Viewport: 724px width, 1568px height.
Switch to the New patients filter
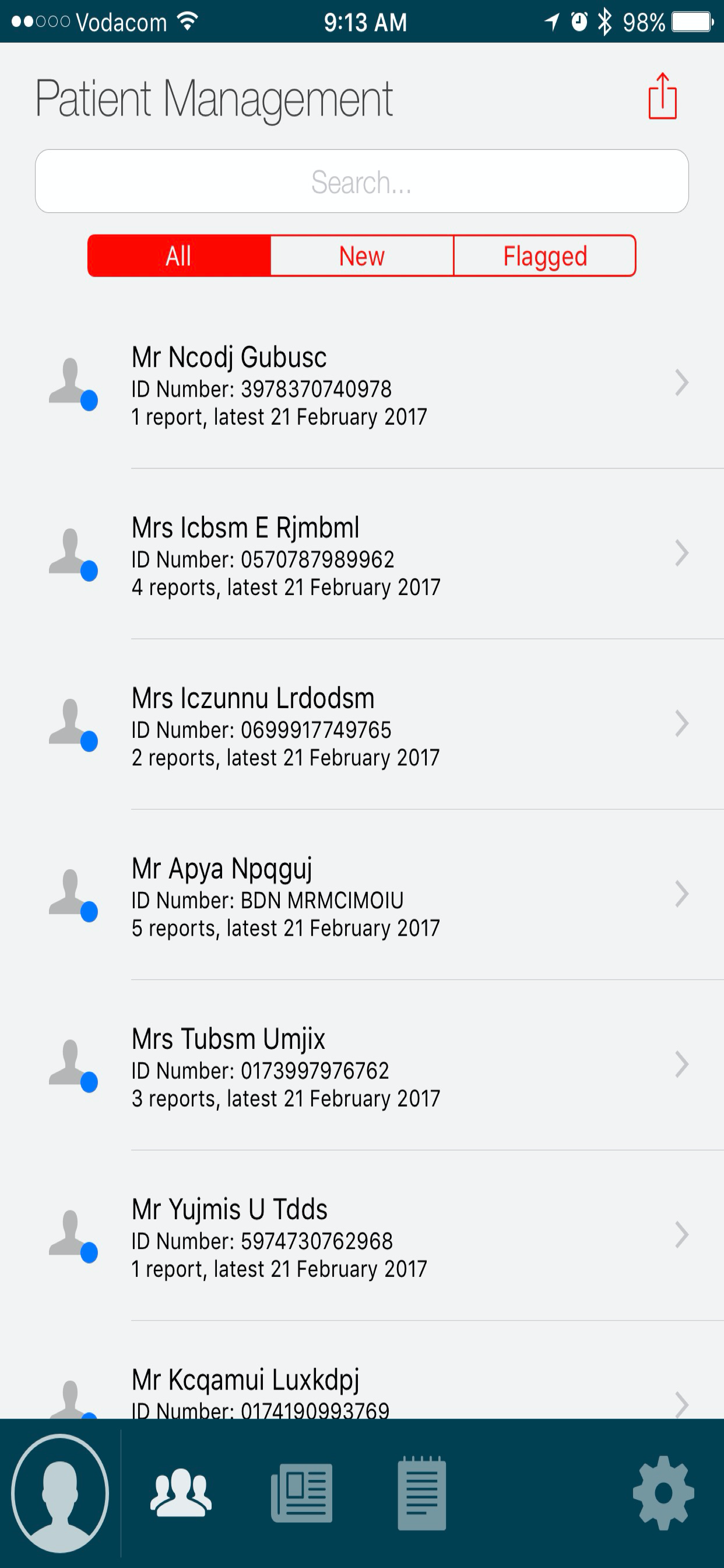(x=361, y=256)
